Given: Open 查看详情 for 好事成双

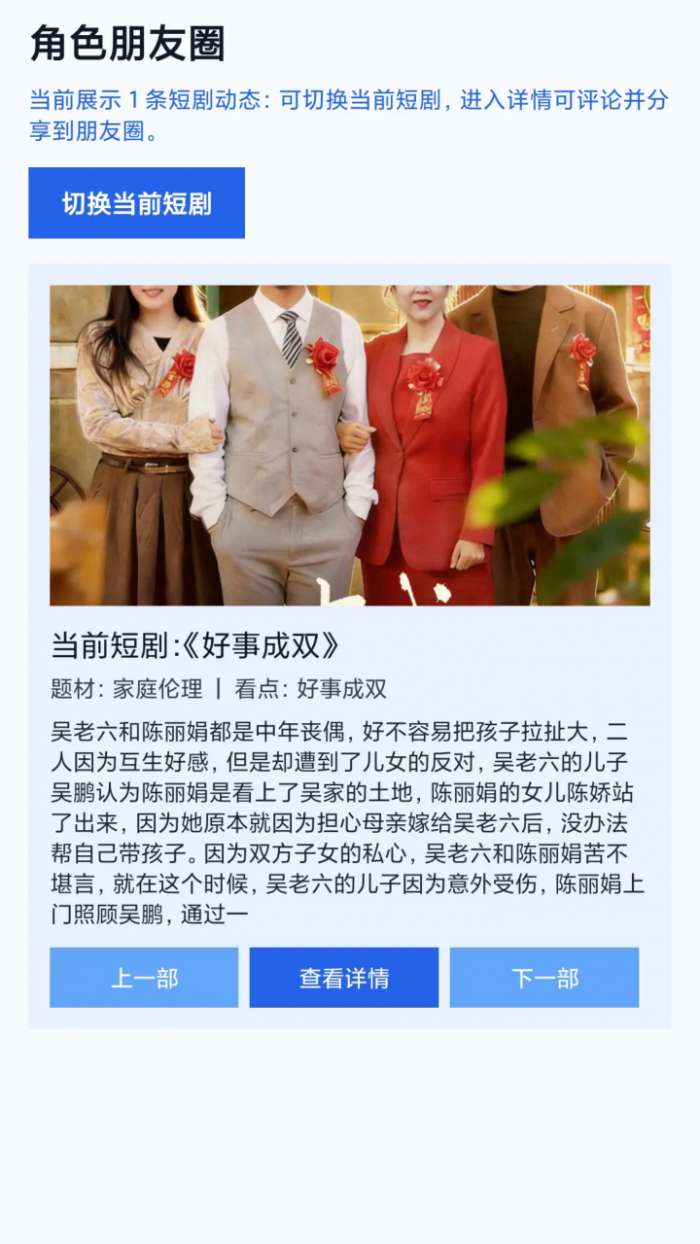Looking at the screenshot, I should click(x=344, y=977).
